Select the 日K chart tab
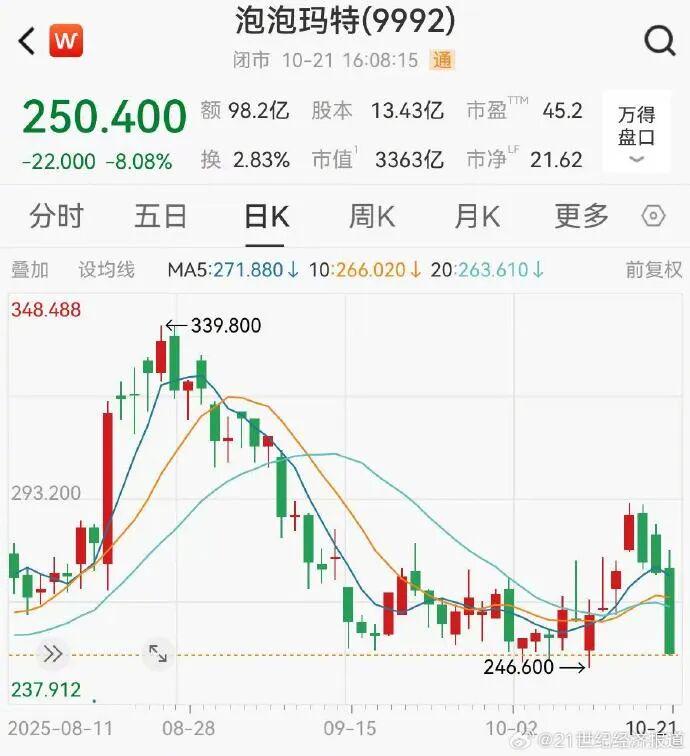This screenshot has height=756, width=690. click(266, 215)
